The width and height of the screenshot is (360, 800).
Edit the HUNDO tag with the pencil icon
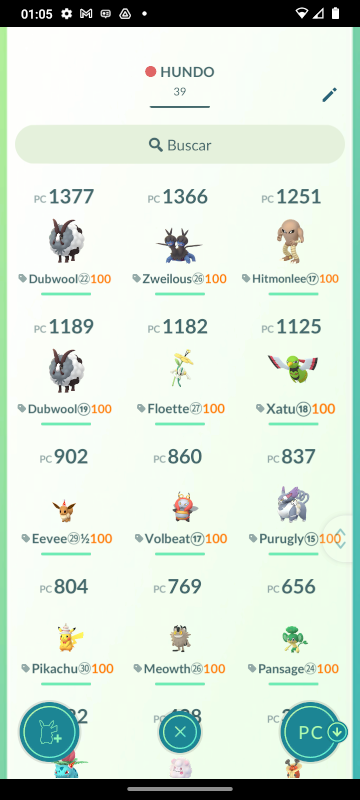(329, 95)
